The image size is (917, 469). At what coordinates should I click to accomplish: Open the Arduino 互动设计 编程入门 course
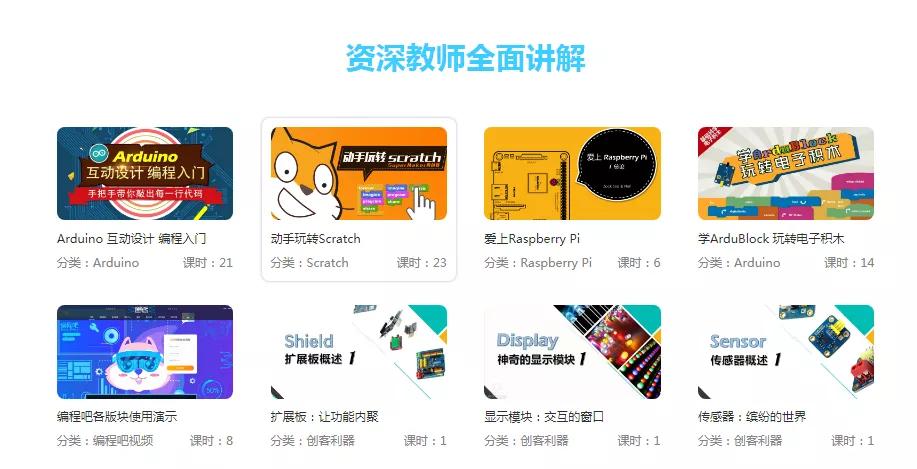pos(145,174)
